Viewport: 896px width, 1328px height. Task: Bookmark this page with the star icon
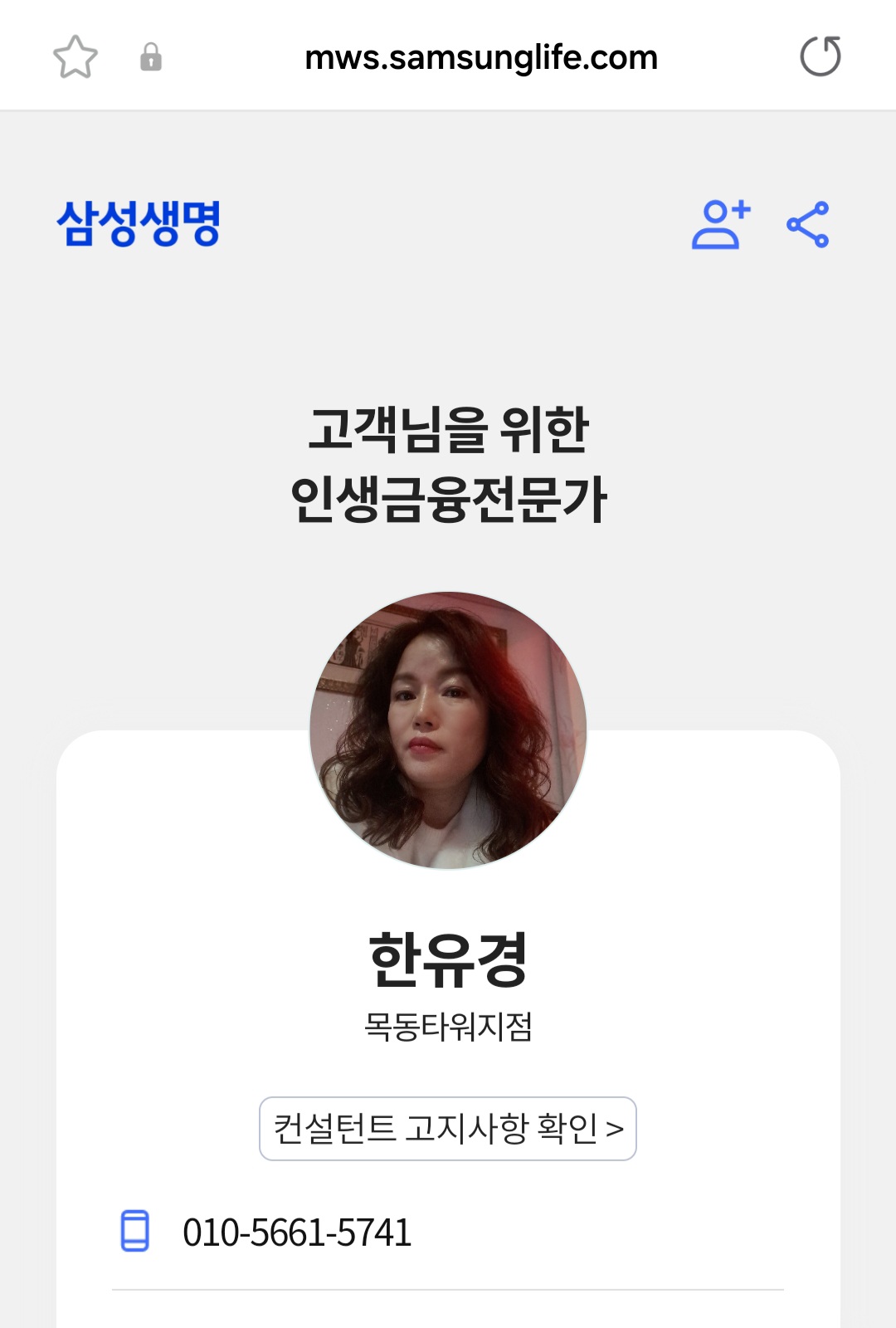coord(75,57)
